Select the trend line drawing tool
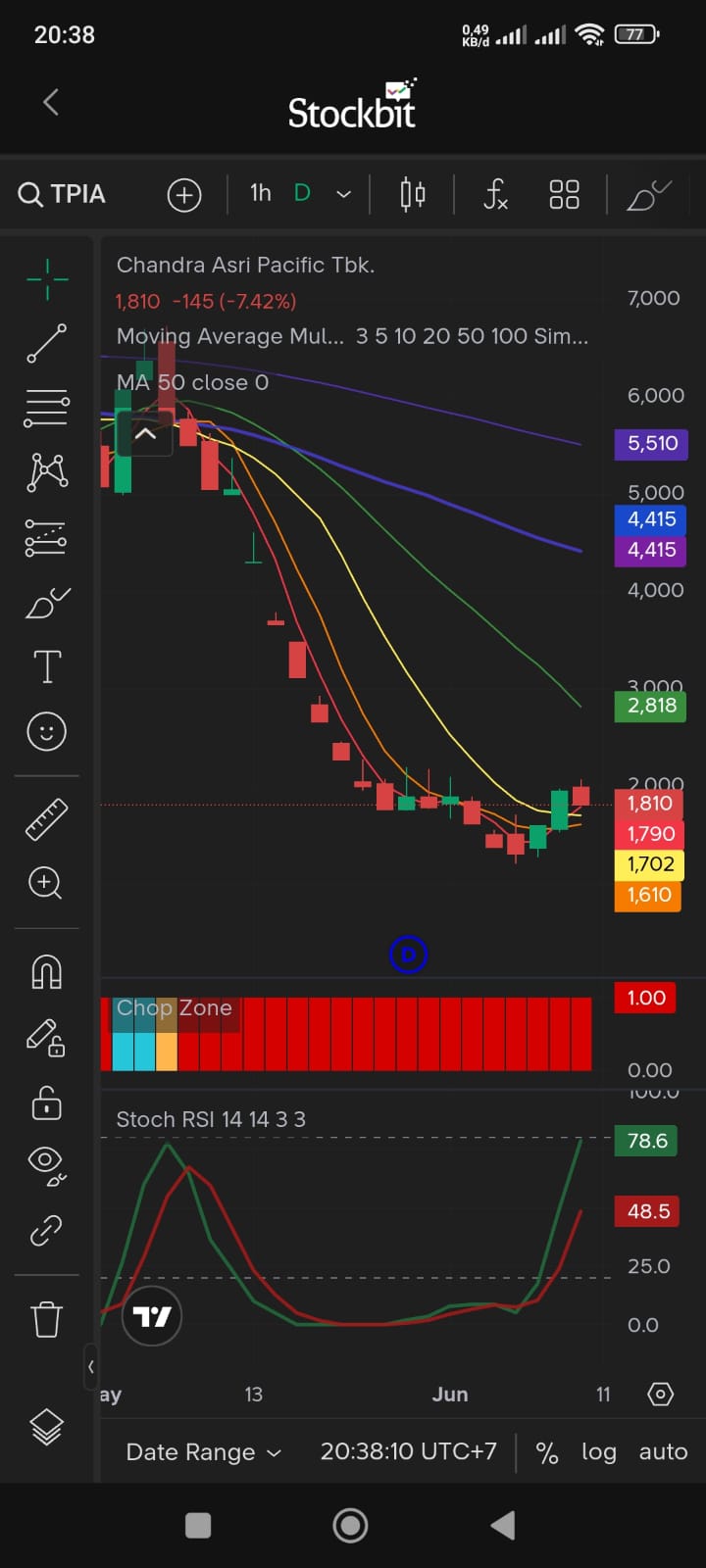Image resolution: width=706 pixels, height=1568 pixels. pos(46,344)
